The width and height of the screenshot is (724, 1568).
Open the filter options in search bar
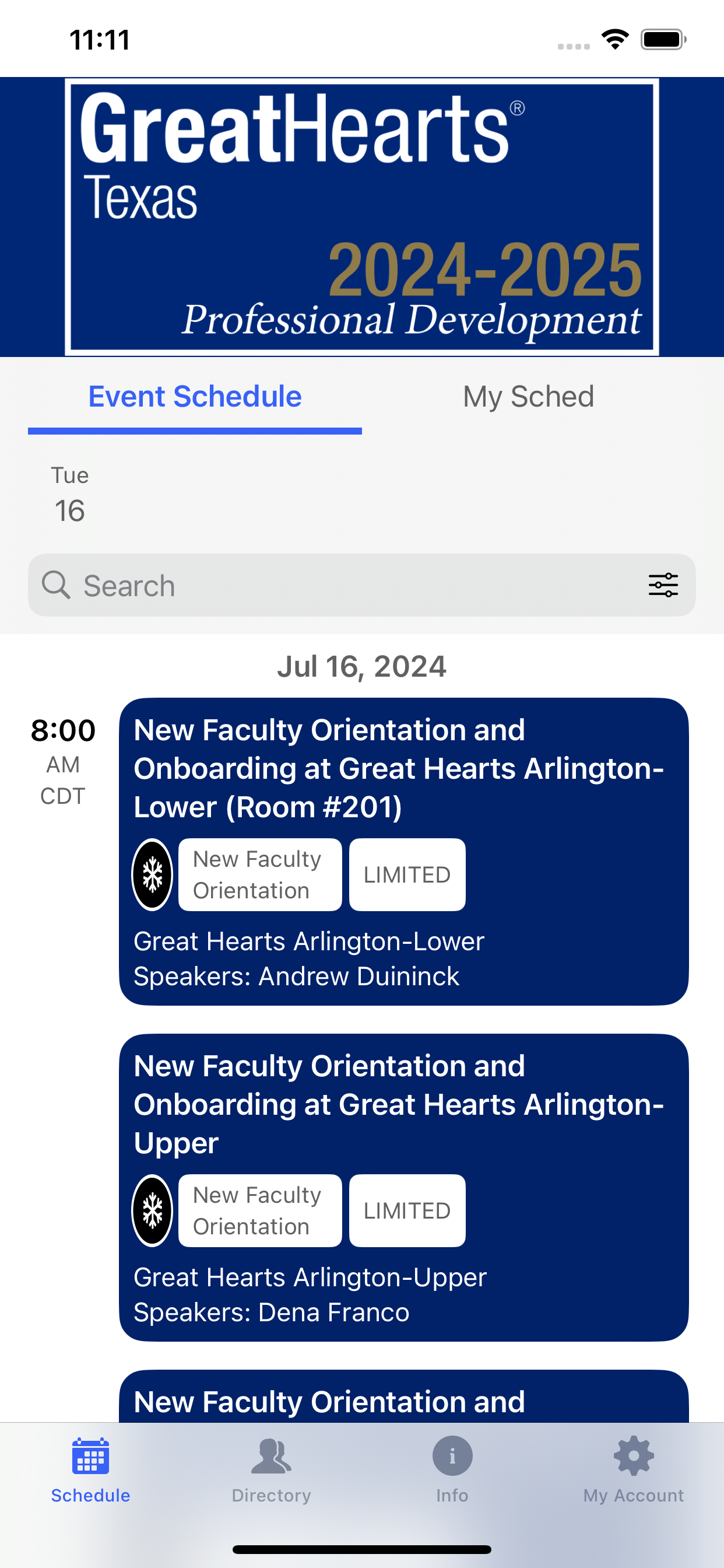(x=663, y=585)
